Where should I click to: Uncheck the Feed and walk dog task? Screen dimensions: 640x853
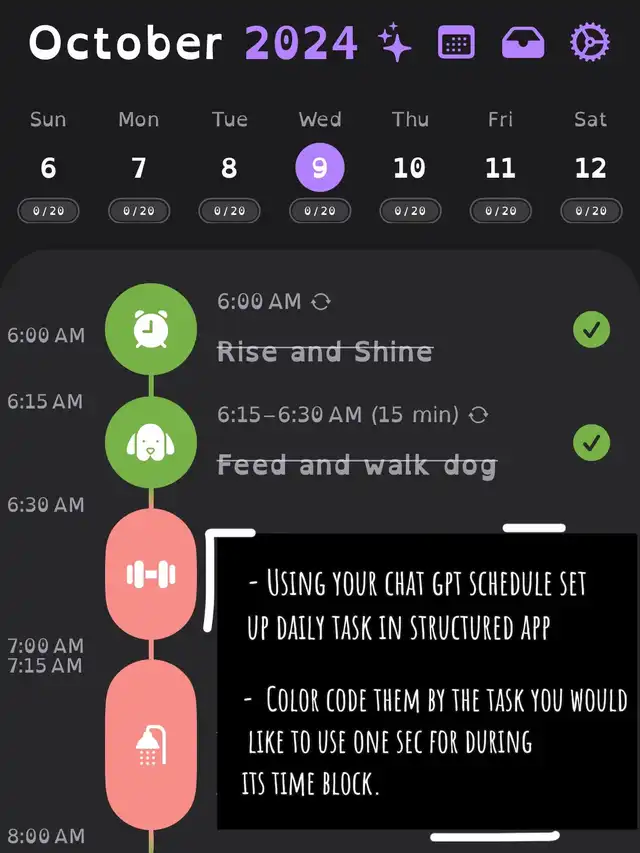pyautogui.click(x=591, y=441)
